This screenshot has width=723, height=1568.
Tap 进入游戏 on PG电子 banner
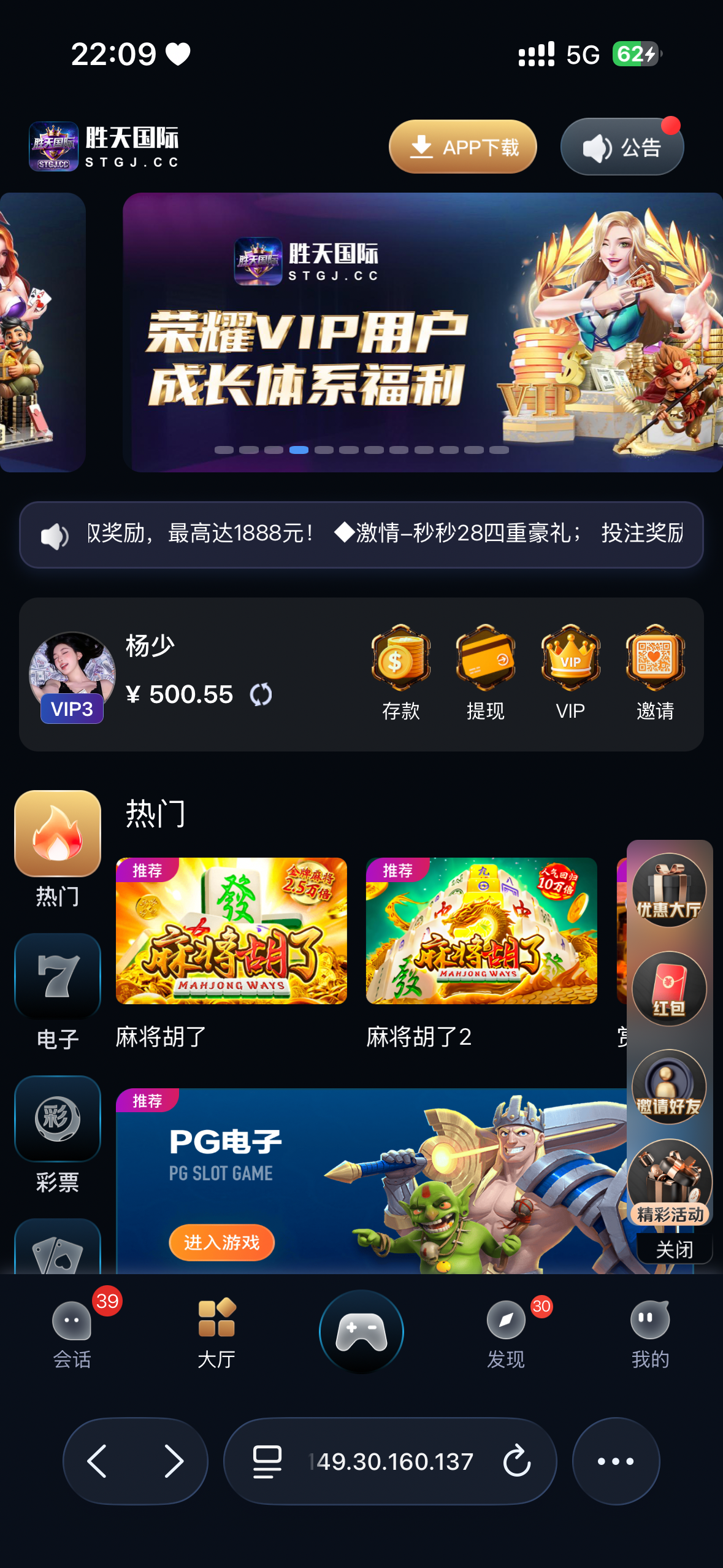click(221, 1242)
